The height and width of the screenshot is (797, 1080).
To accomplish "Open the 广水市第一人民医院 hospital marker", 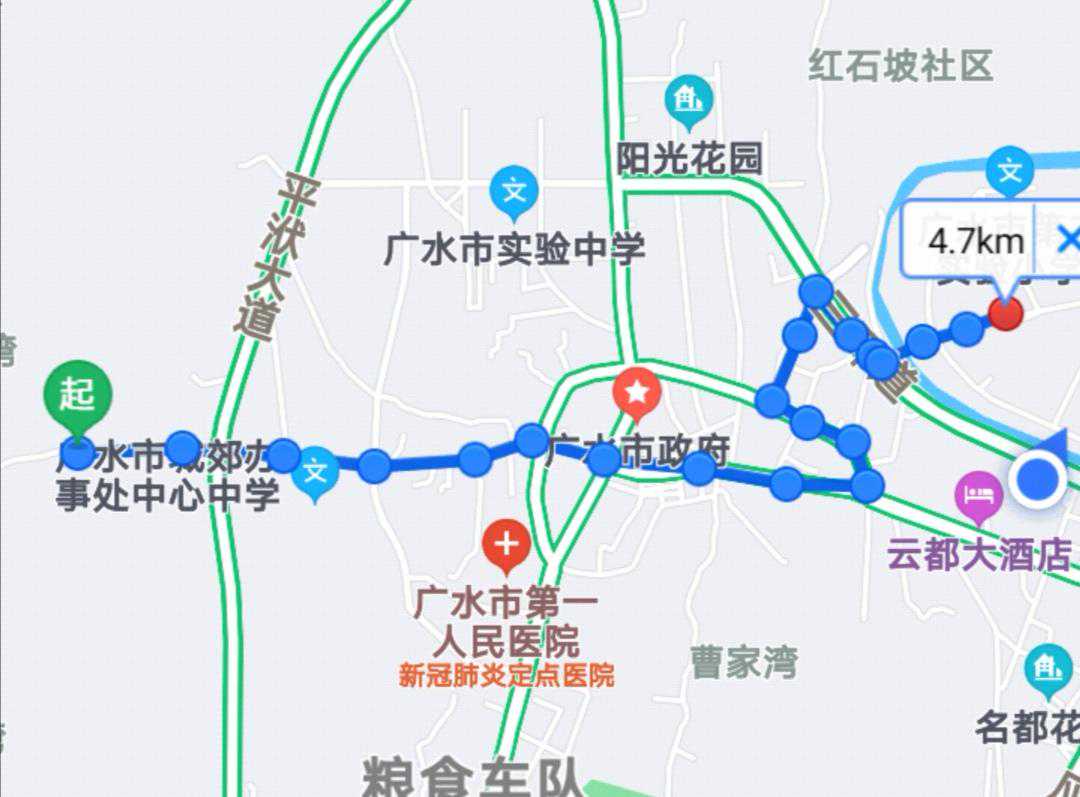I will (x=507, y=545).
